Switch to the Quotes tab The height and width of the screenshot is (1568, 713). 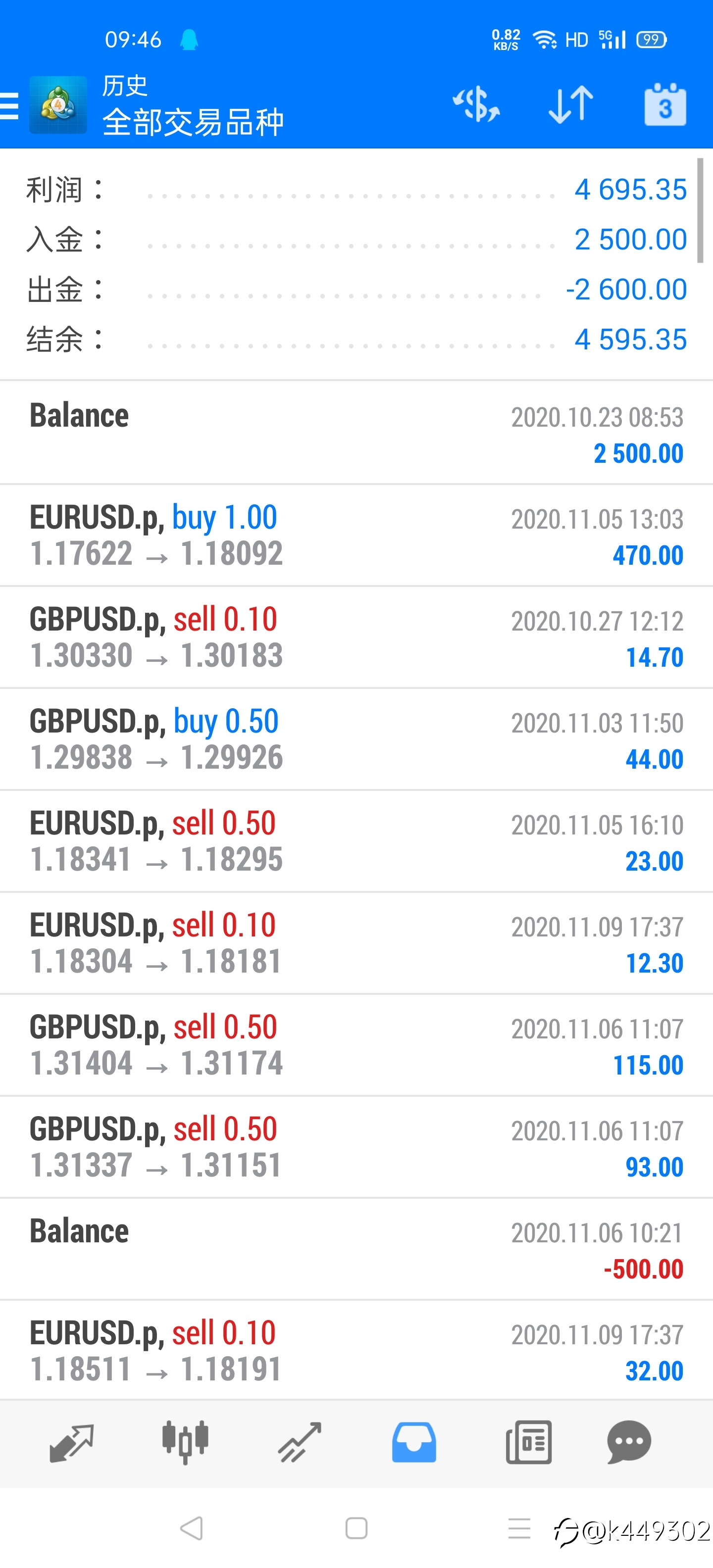71,1443
